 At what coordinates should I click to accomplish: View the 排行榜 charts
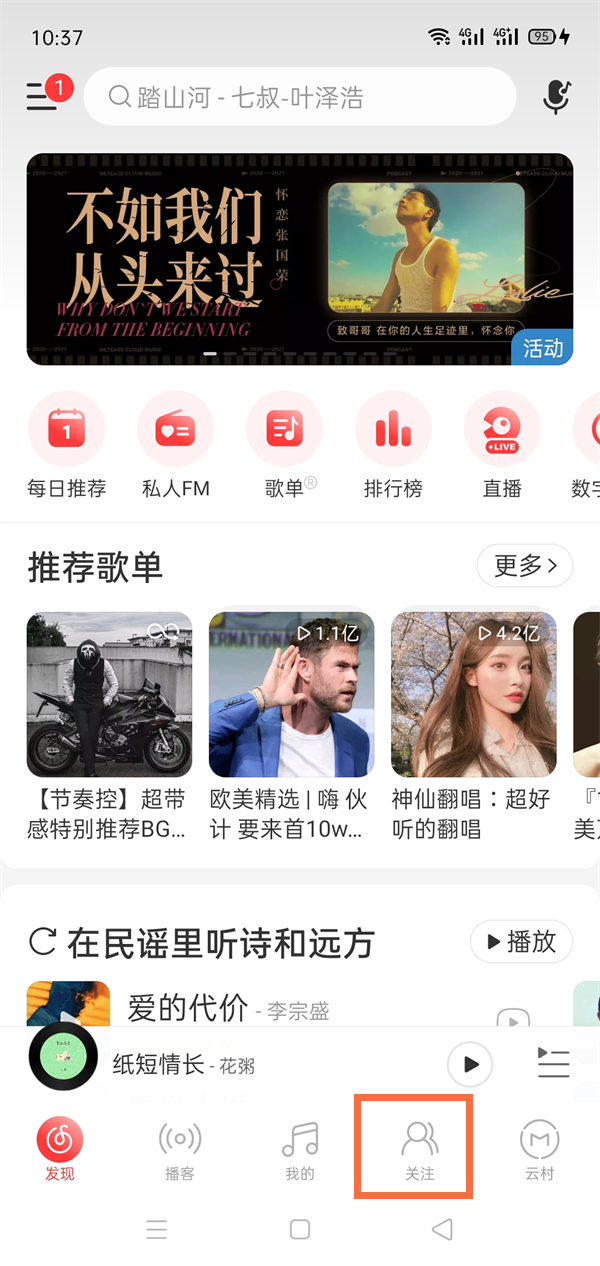point(393,430)
